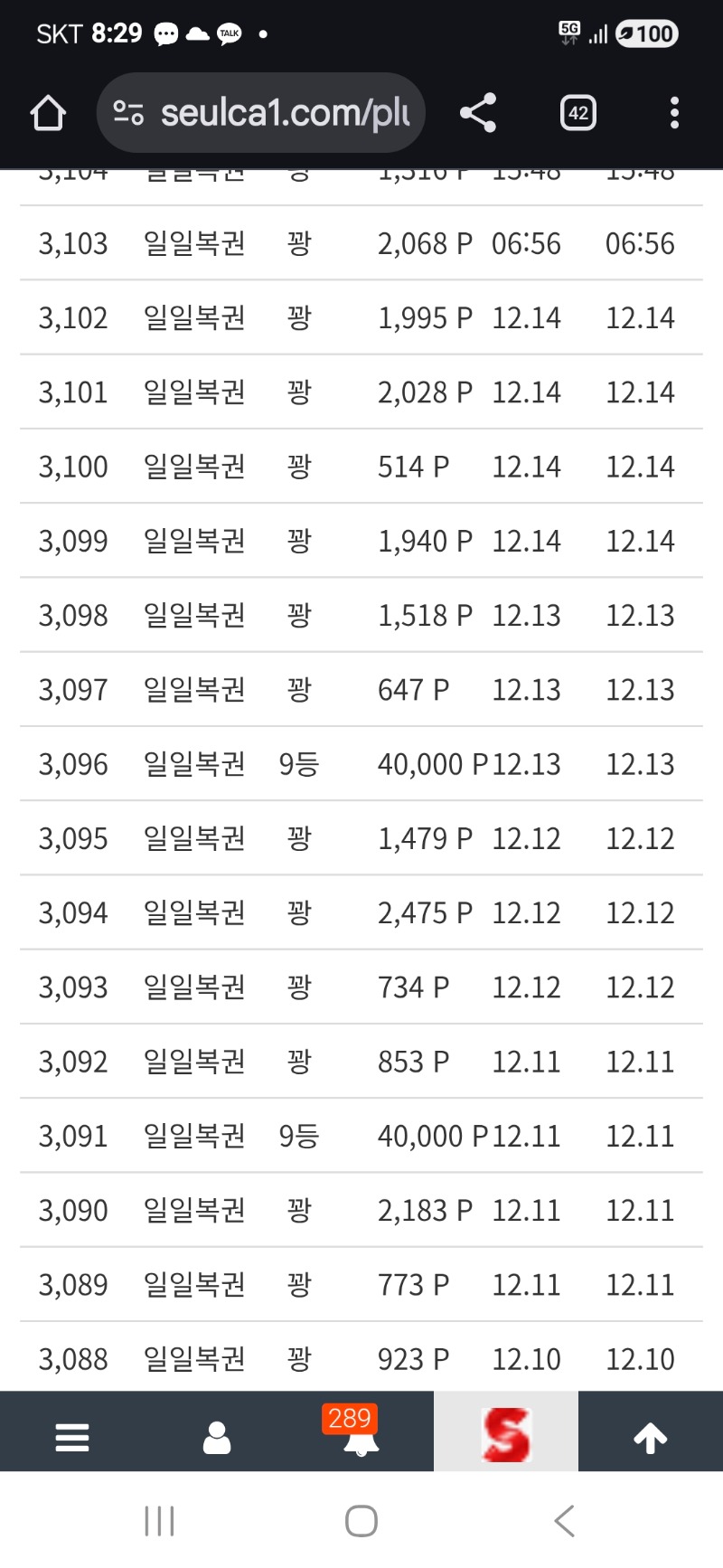Tap the 289 red notification badge
Image resolution: width=723 pixels, height=1568 pixels.
pyautogui.click(x=348, y=1419)
